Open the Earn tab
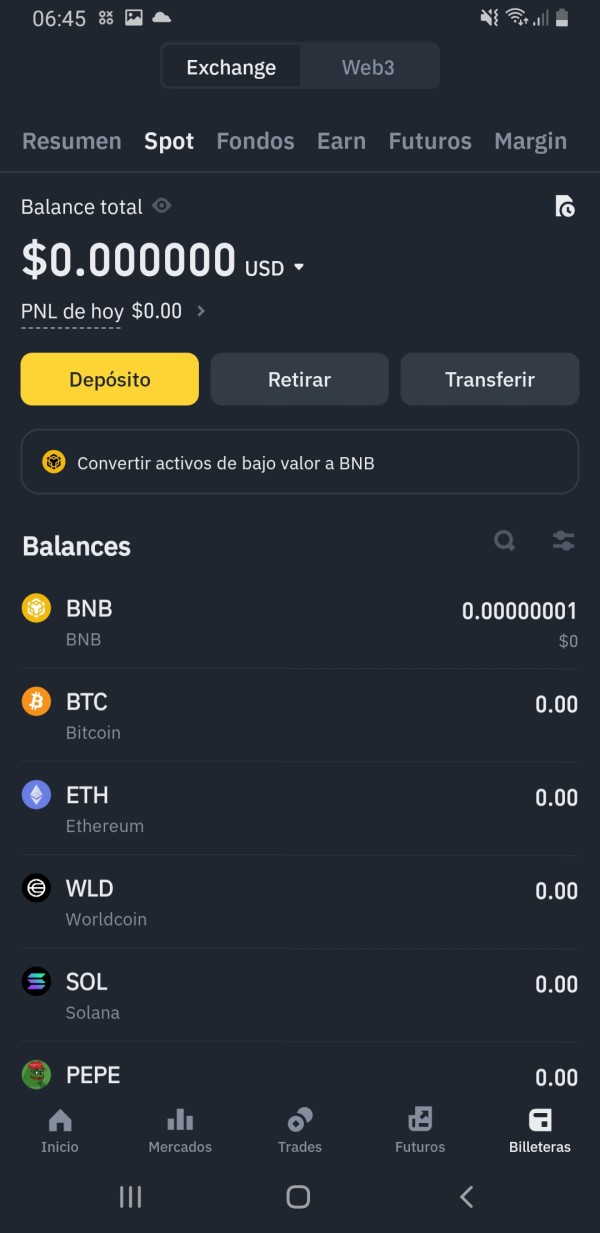The width and height of the screenshot is (600, 1233). tap(341, 141)
